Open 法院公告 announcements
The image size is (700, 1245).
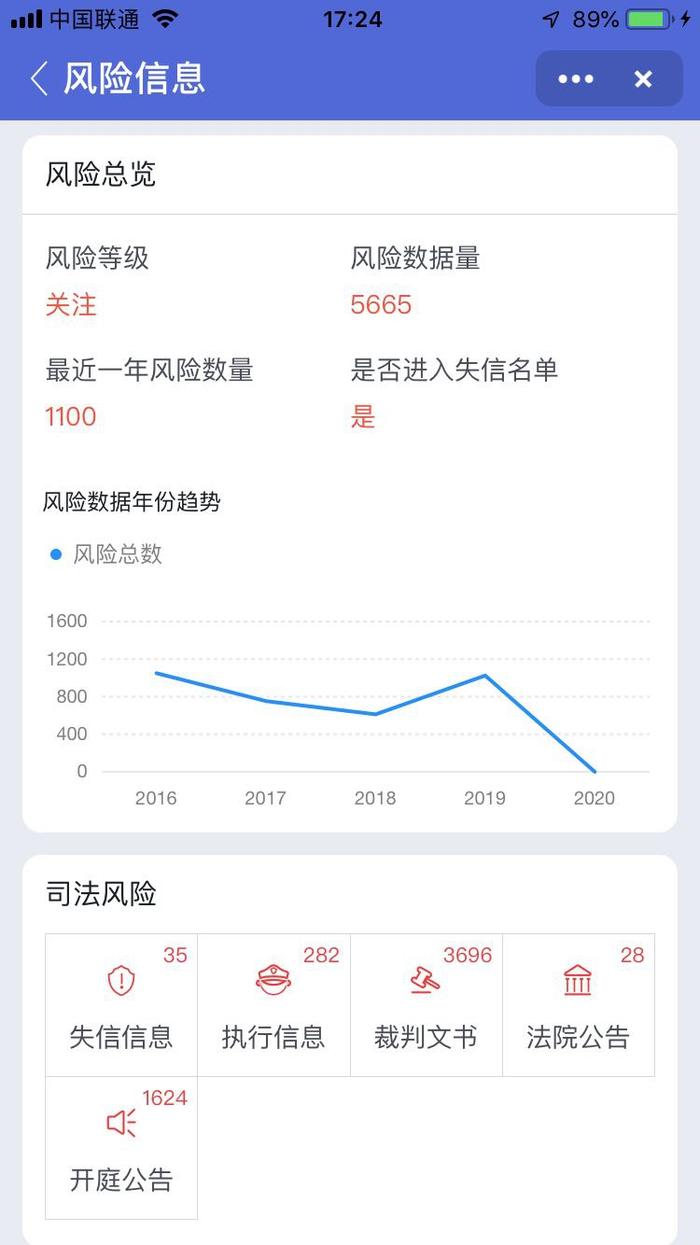[578, 1005]
